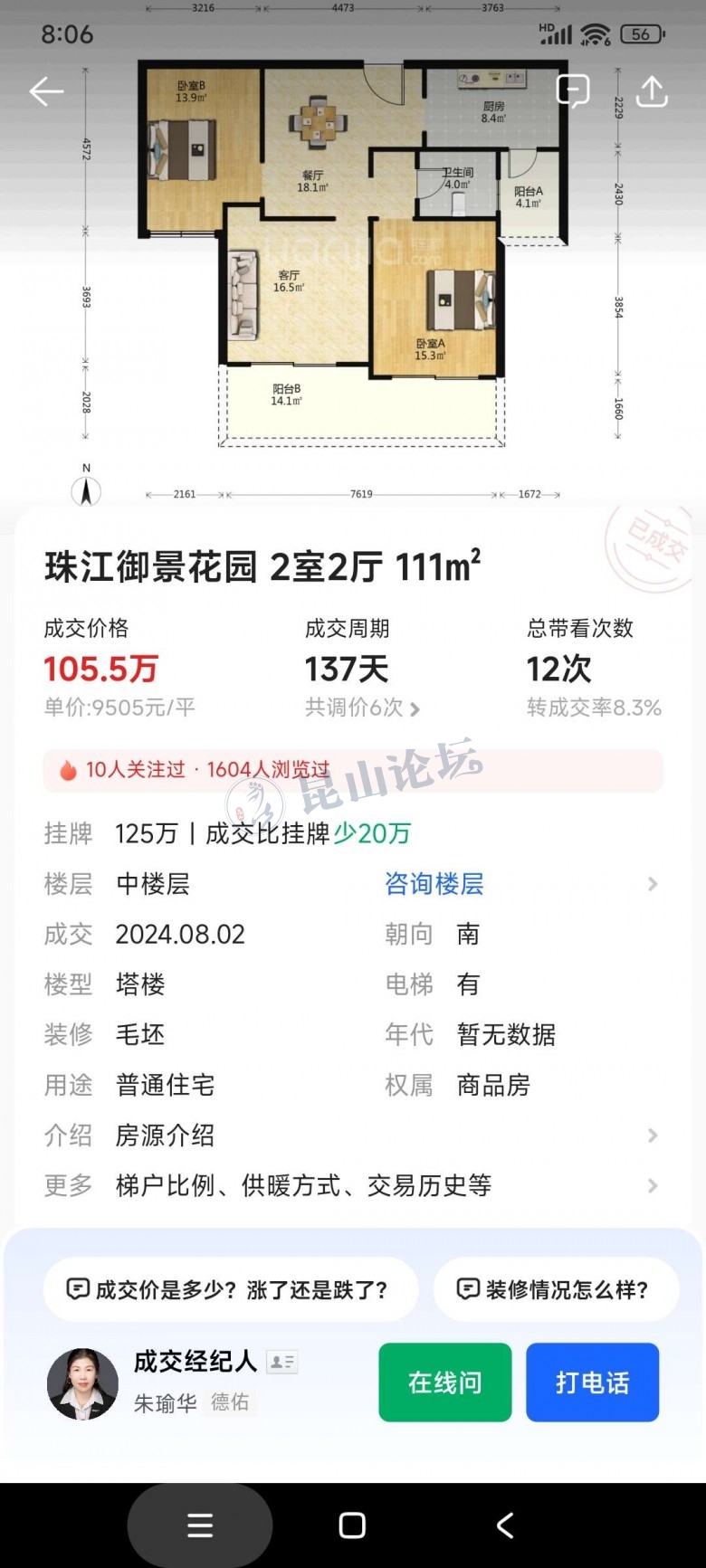Open agent 朱瑜华's profile
The image size is (706, 1568).
(x=83, y=1383)
